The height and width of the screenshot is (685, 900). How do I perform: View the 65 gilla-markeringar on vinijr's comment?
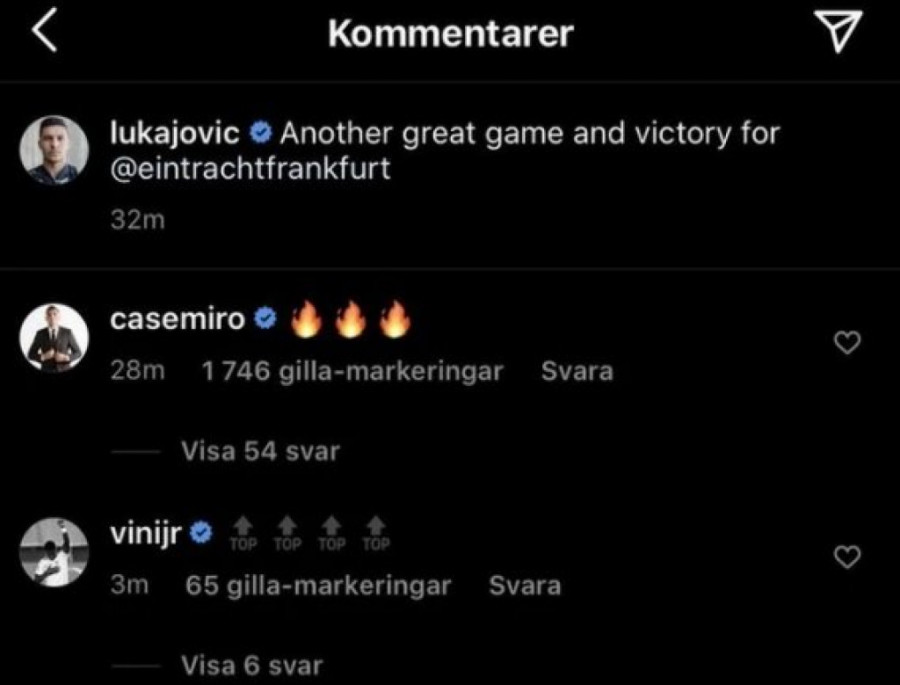318,586
